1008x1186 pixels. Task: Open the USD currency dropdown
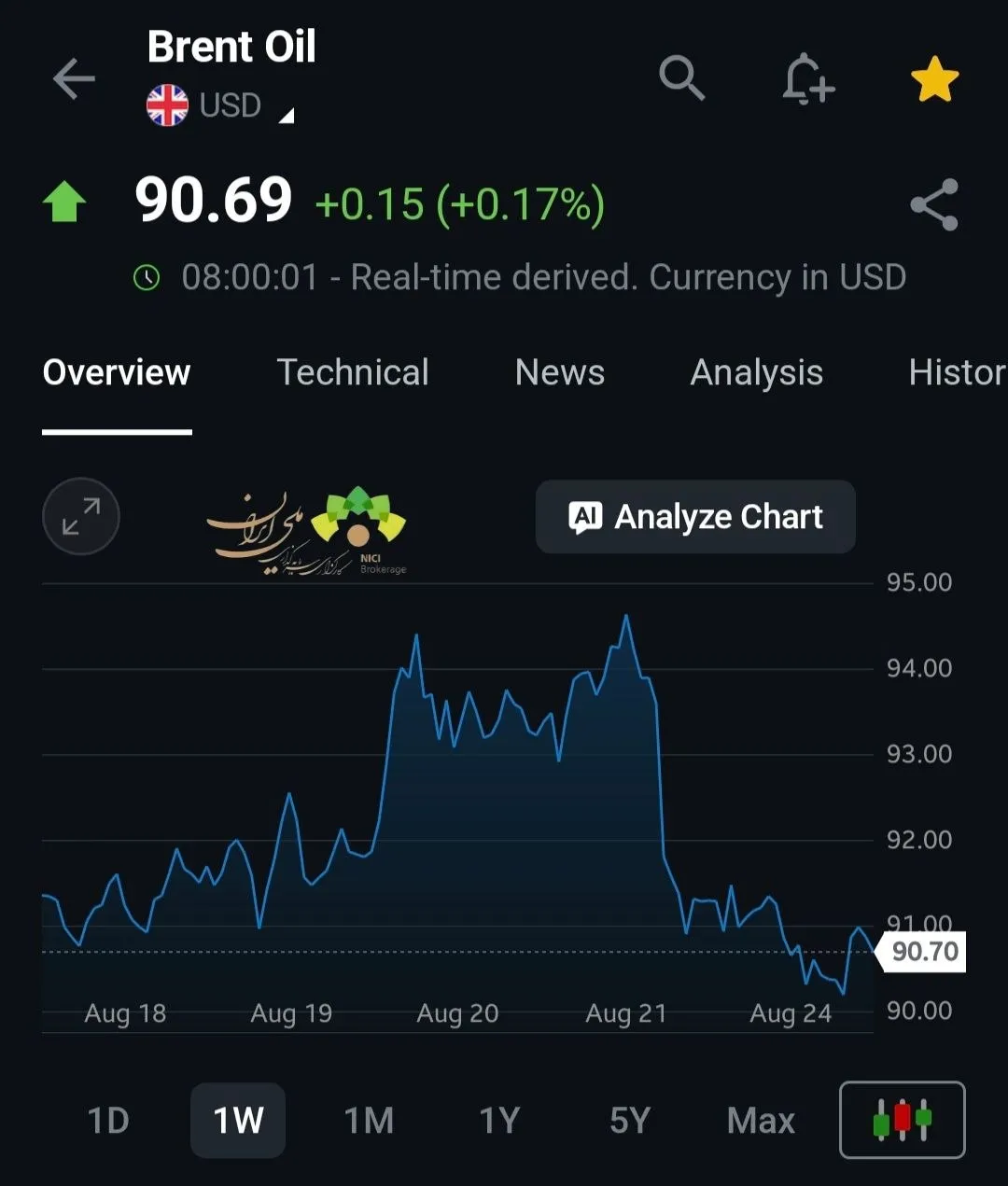220,105
